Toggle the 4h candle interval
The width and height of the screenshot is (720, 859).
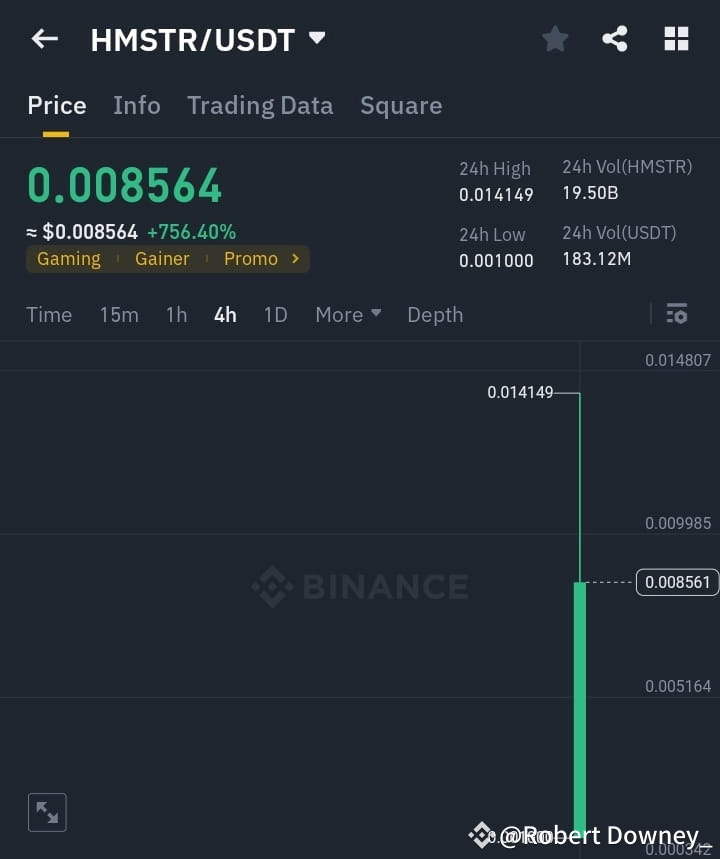pos(224,314)
